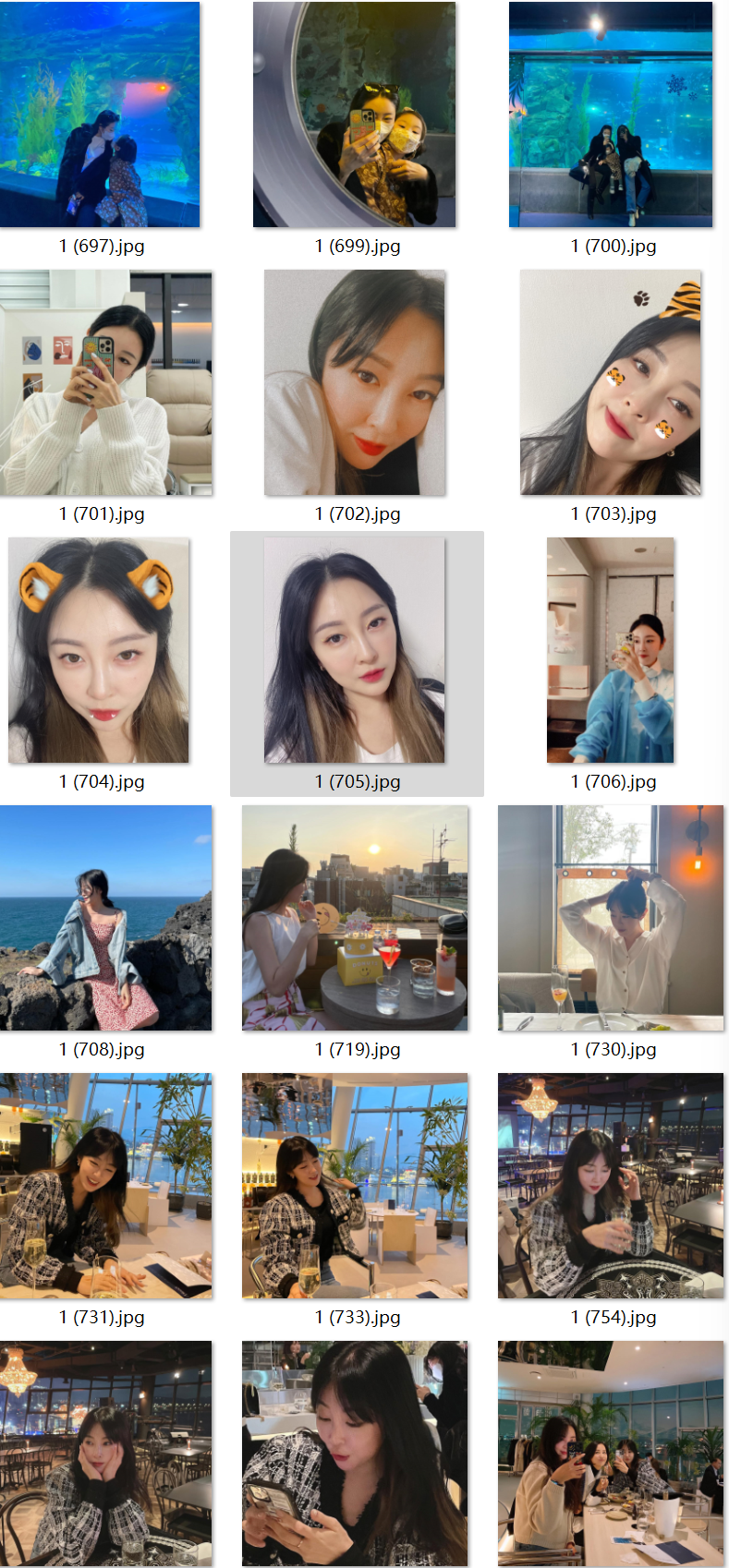Open the image 1 (702).jpg

355,382
